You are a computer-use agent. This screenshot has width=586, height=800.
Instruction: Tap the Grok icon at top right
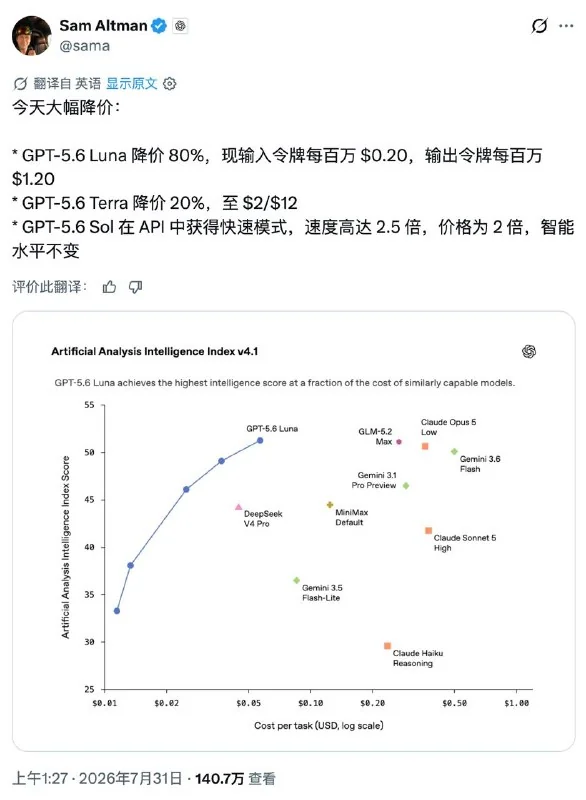pos(539,26)
